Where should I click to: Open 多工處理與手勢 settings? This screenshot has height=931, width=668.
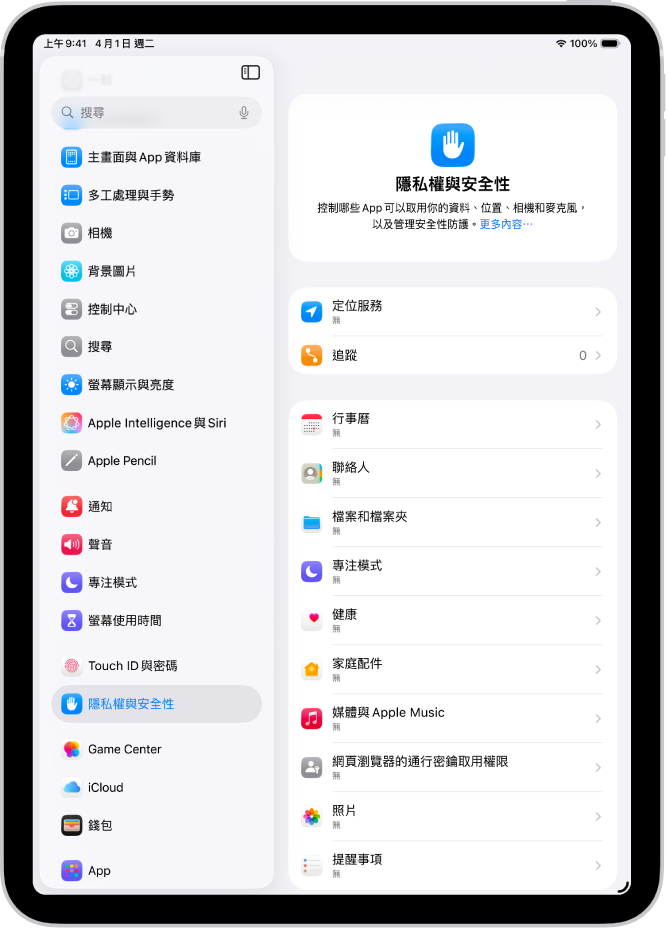[131, 195]
